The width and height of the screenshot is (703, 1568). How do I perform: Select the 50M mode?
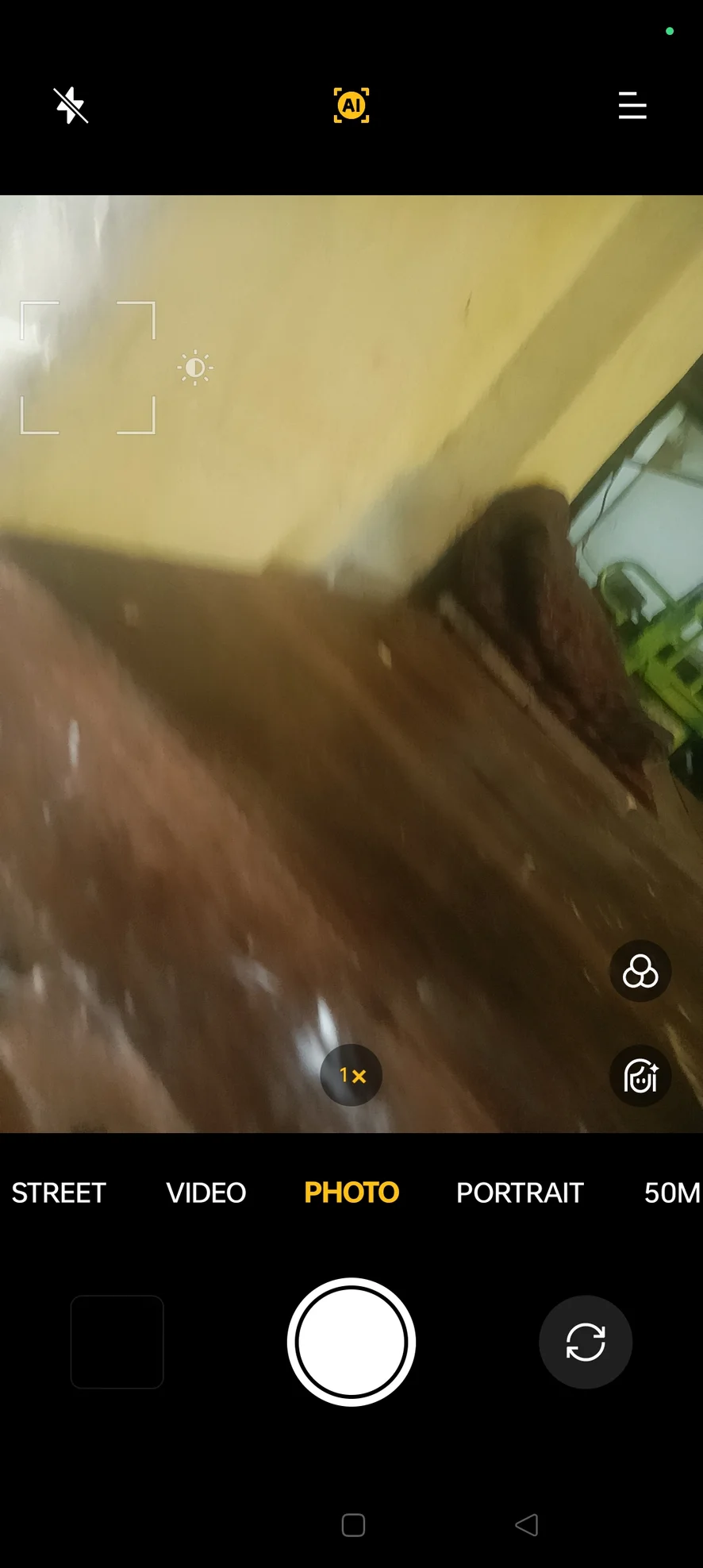pyautogui.click(x=673, y=1192)
